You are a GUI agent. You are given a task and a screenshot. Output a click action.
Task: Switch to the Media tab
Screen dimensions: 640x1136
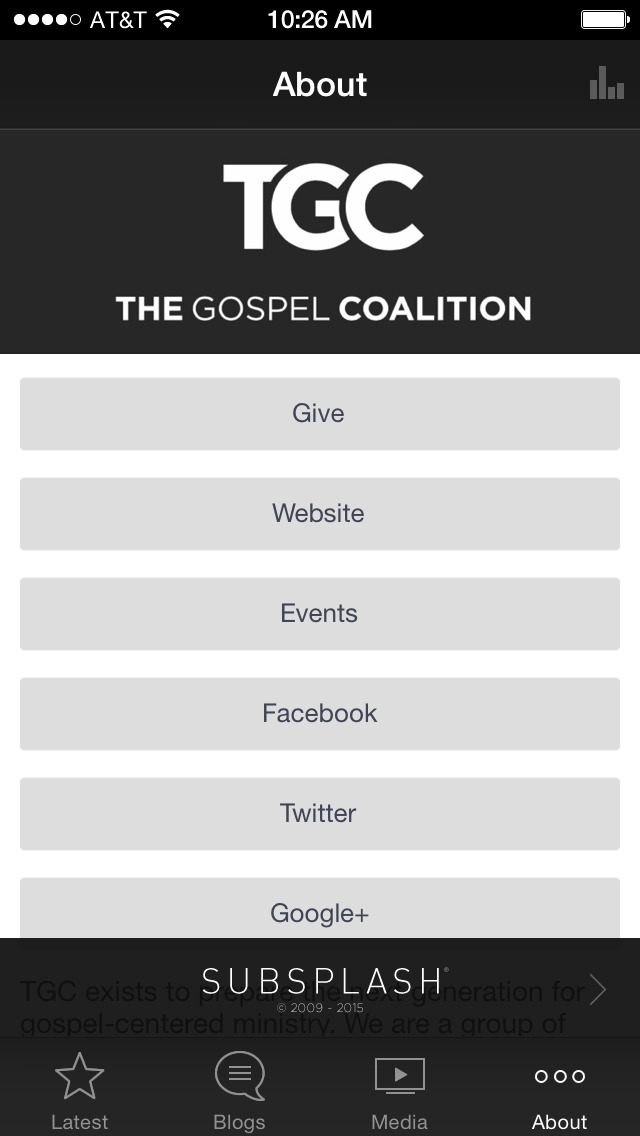[x=399, y=1090]
